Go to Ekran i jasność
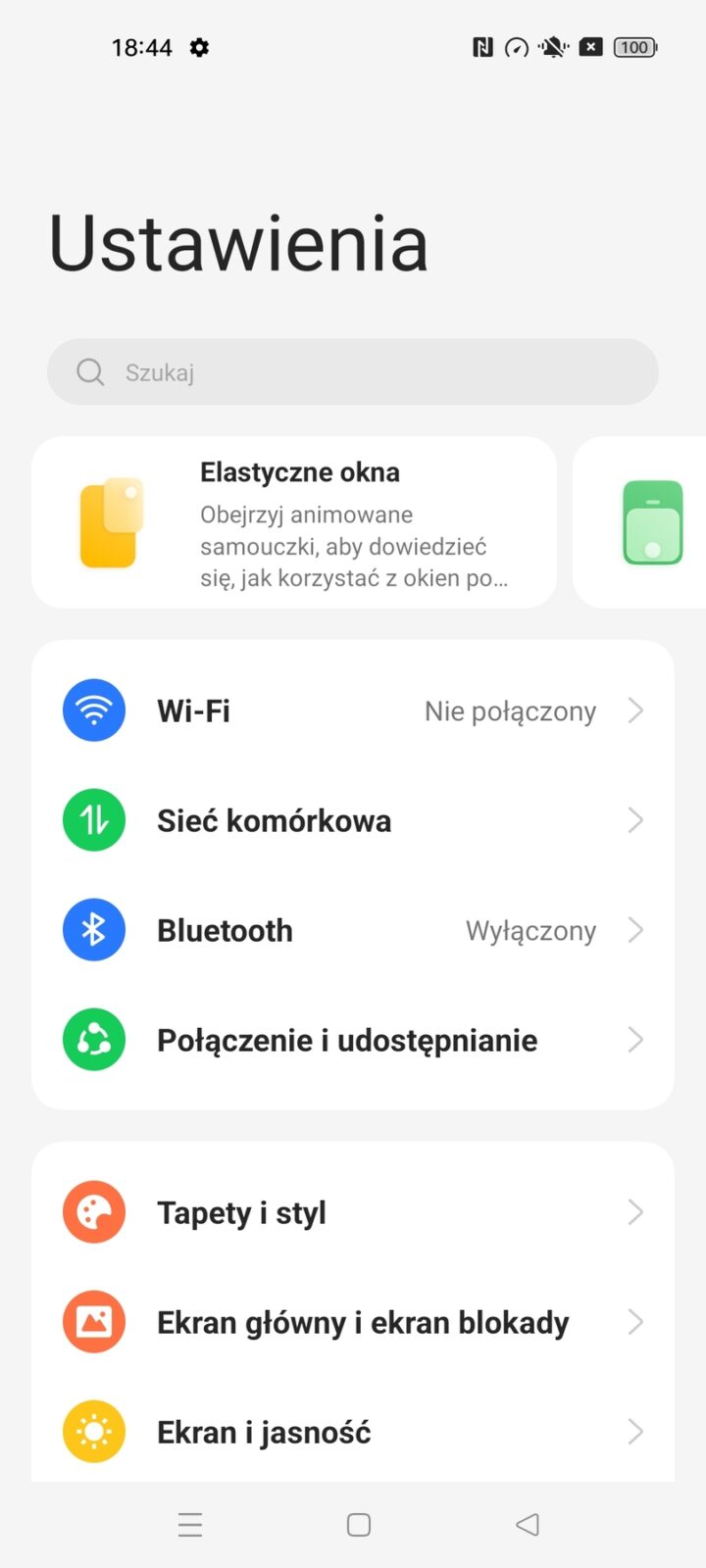This screenshot has height=1568, width=706. [x=353, y=1432]
